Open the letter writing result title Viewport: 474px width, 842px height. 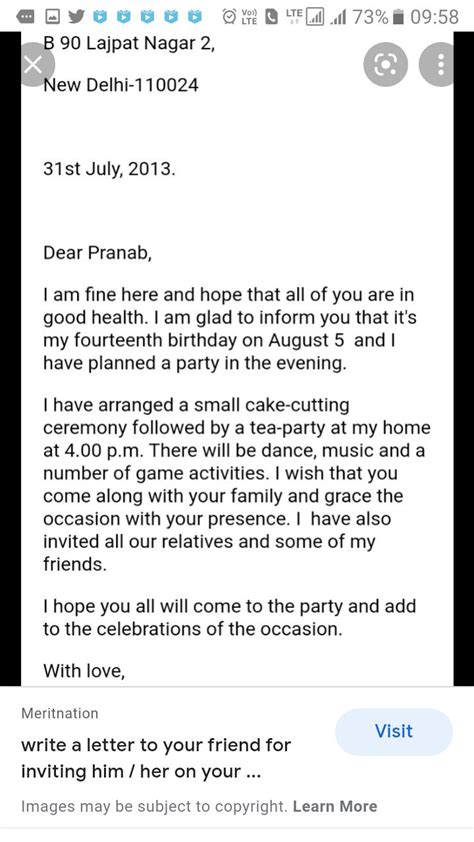coord(156,758)
